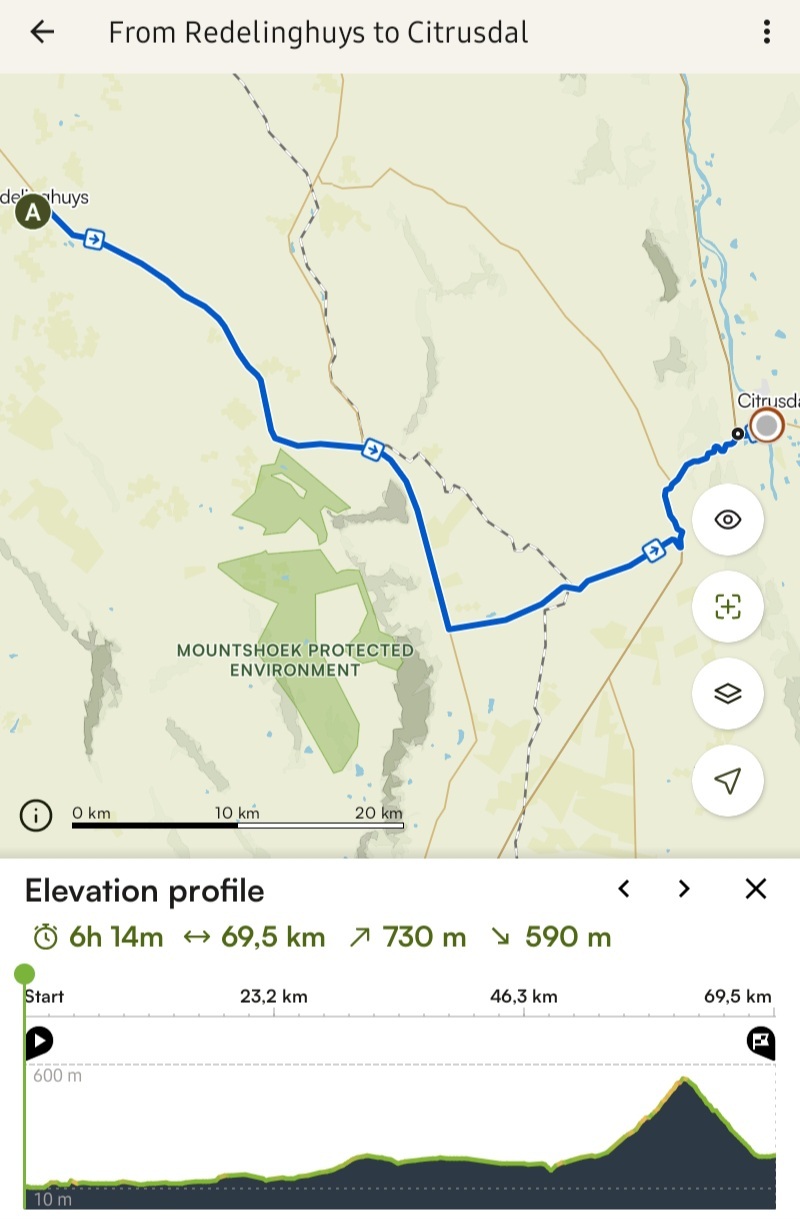Go to the next elevation profile panel
Screen dimensions: 800x1219
click(684, 888)
